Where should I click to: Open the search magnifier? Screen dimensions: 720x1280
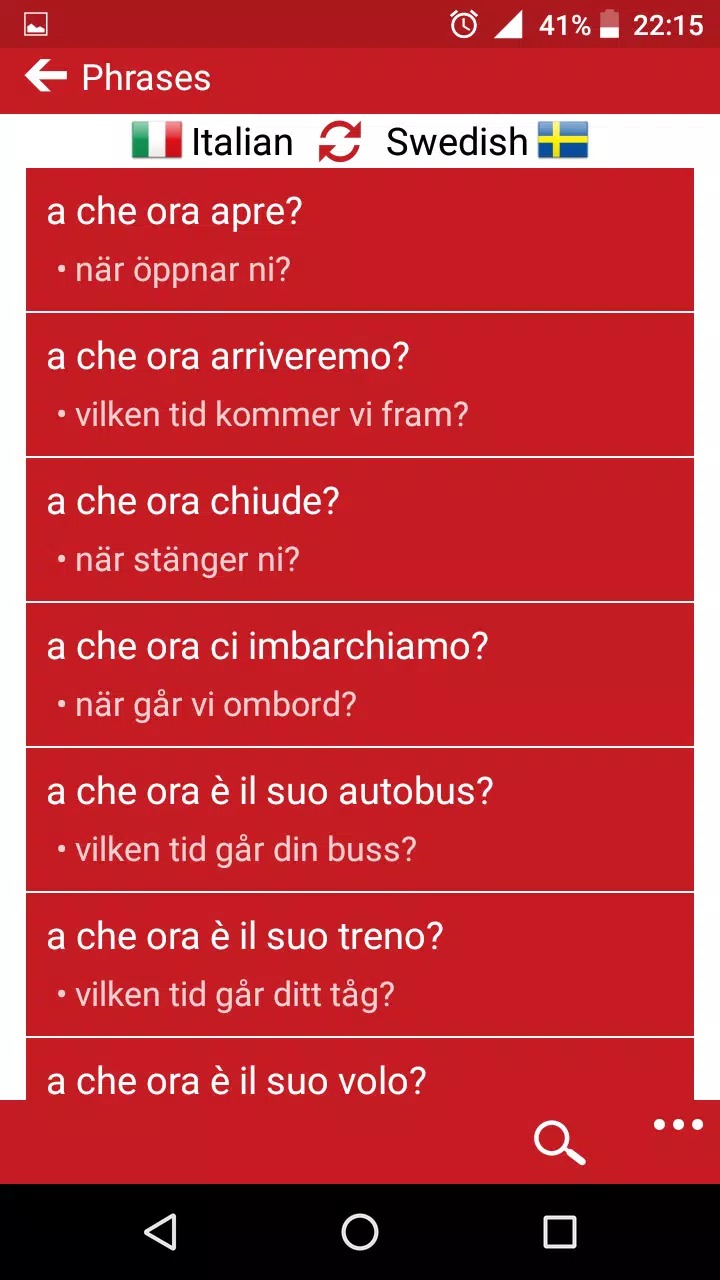[x=559, y=1142]
